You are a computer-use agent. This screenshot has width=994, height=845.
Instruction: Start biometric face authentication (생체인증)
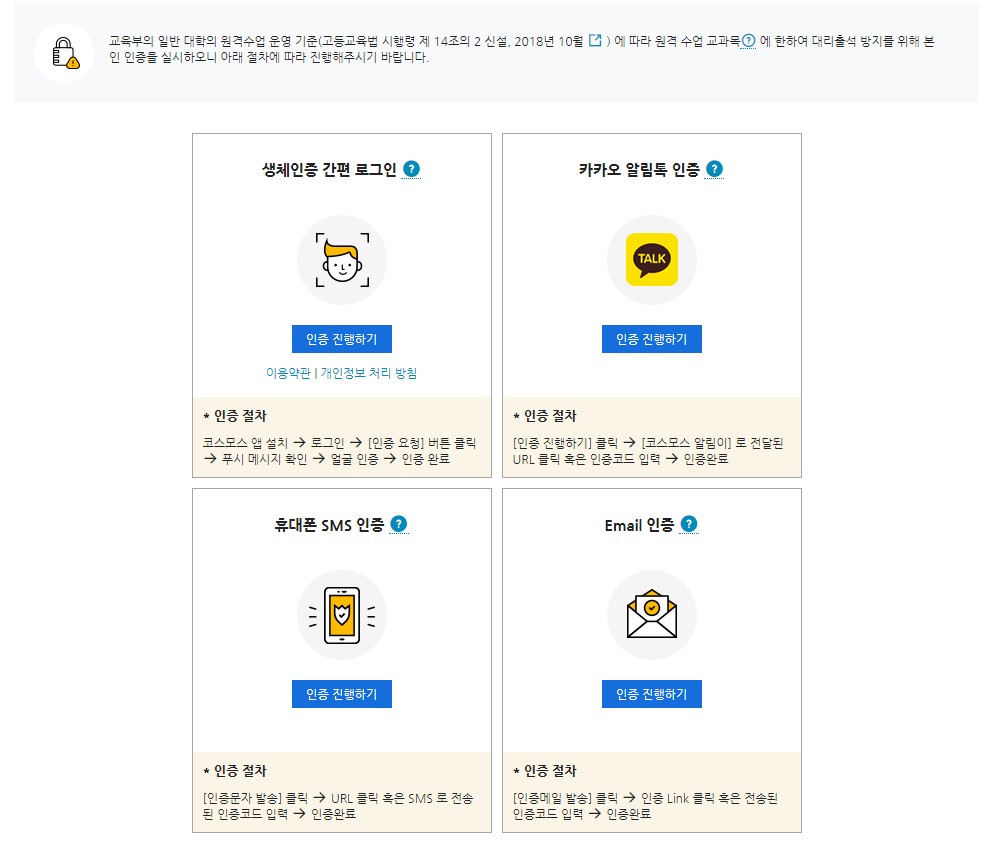(x=341, y=339)
